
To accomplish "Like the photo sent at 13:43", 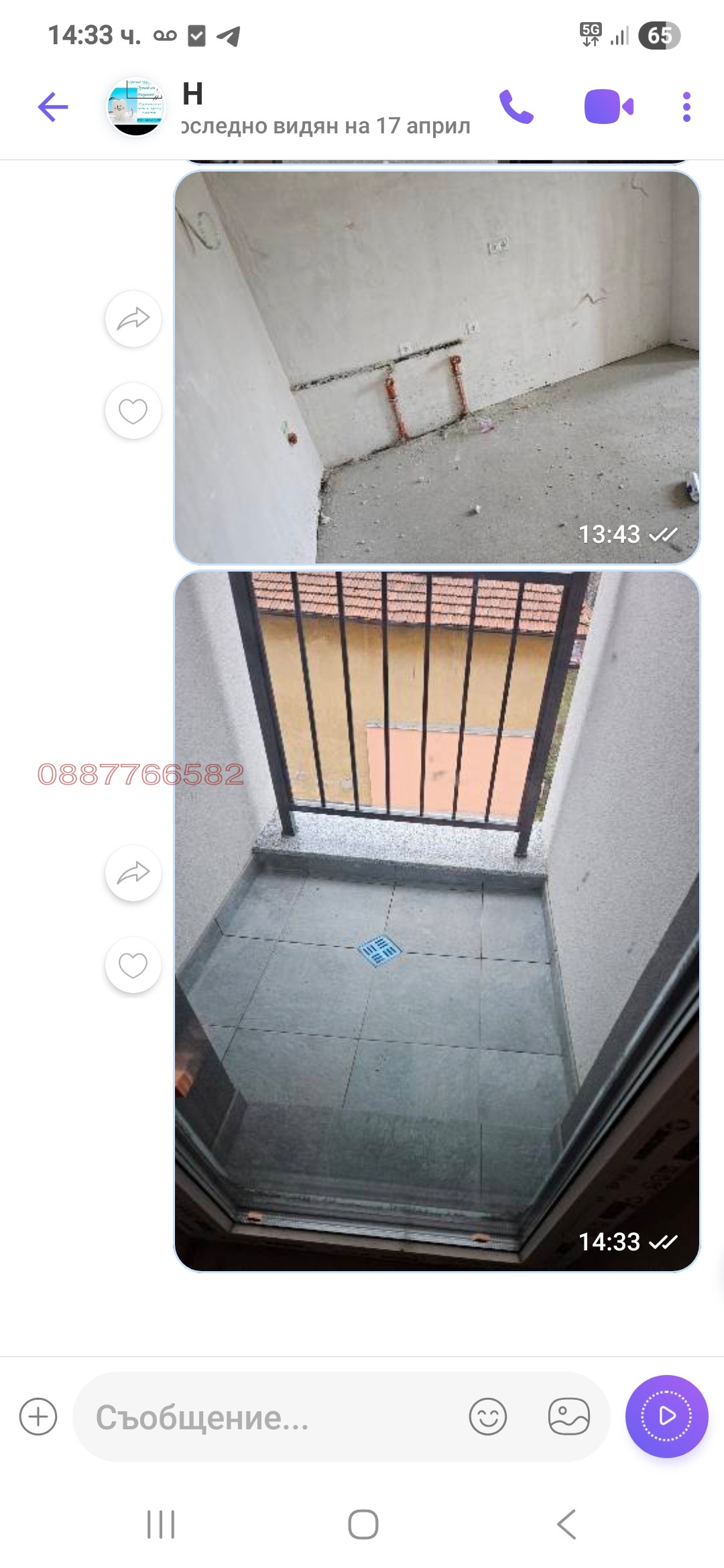I will (x=133, y=411).
